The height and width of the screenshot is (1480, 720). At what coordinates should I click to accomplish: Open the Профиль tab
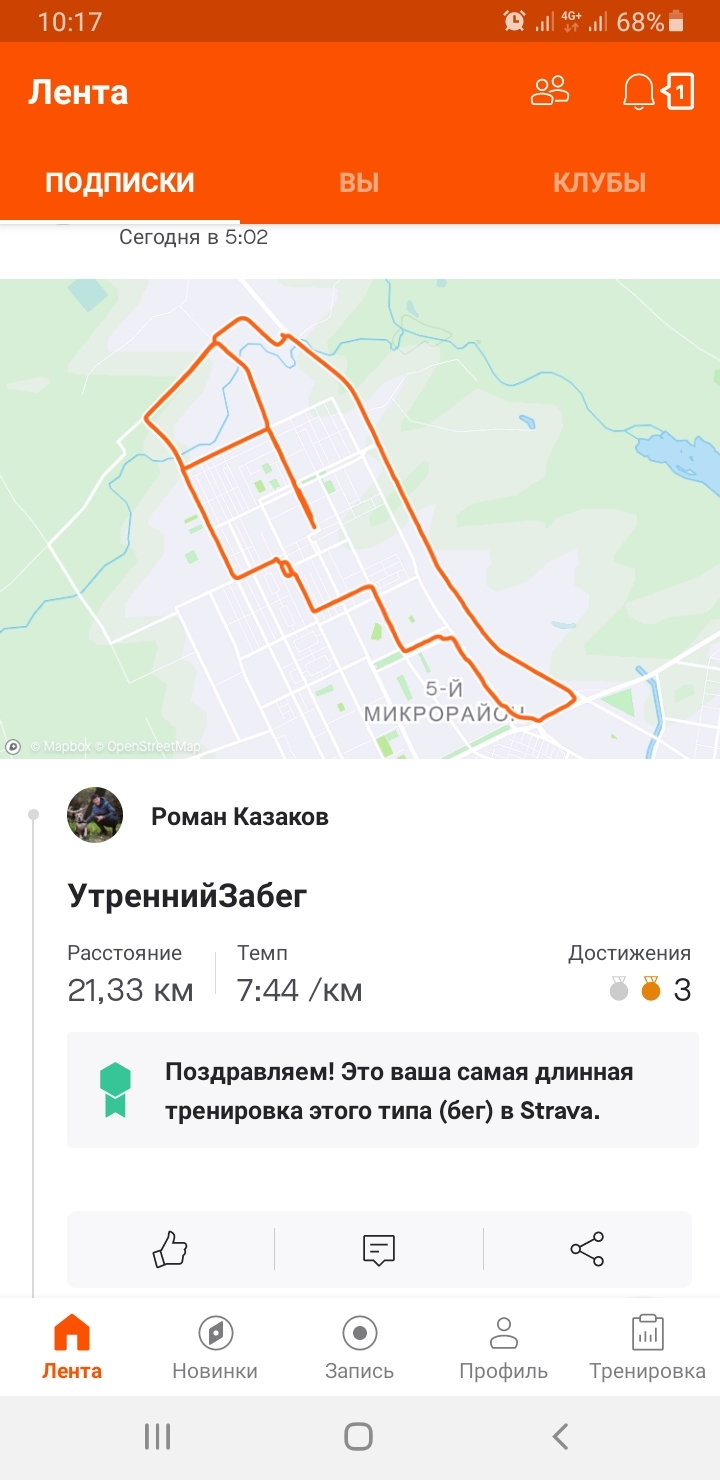503,1347
